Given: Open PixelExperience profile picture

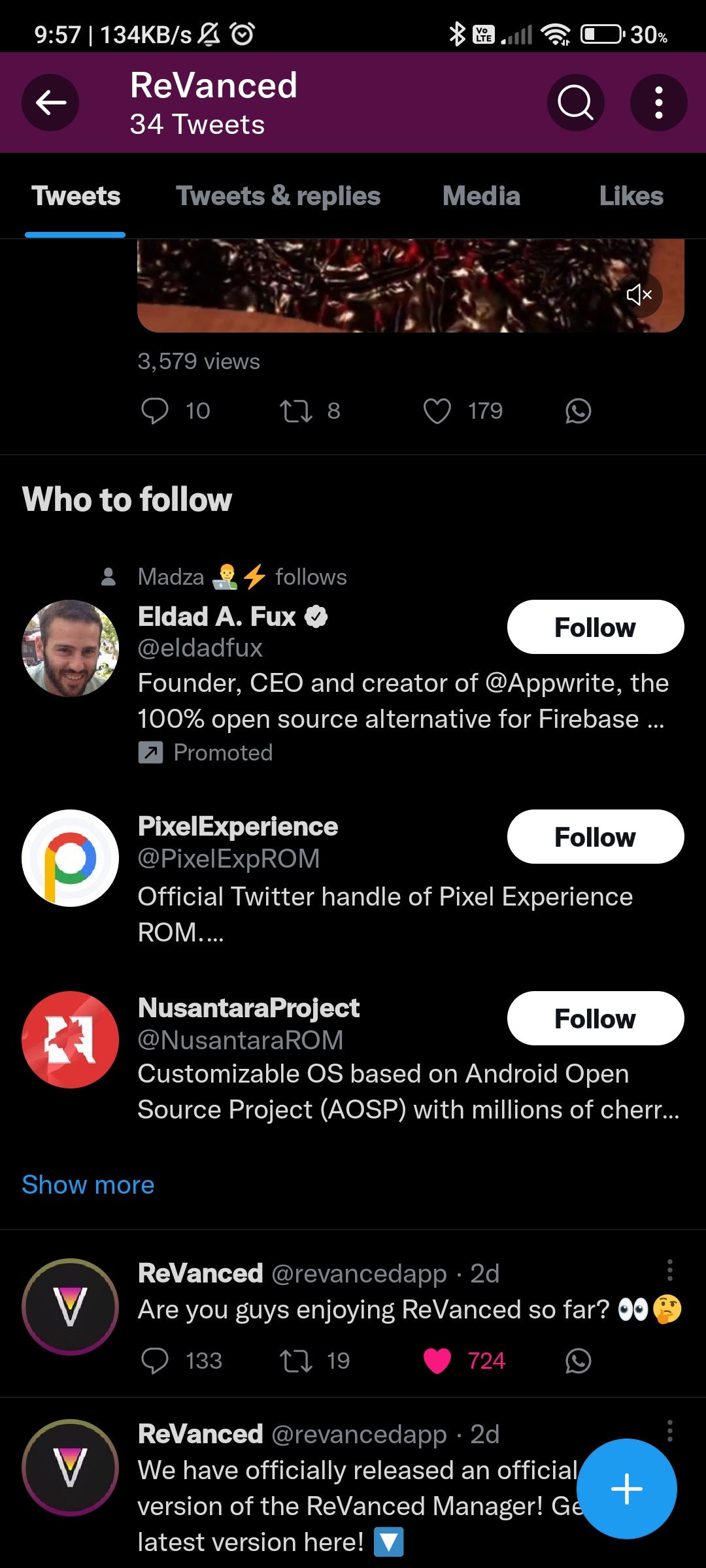Looking at the screenshot, I should [70, 858].
